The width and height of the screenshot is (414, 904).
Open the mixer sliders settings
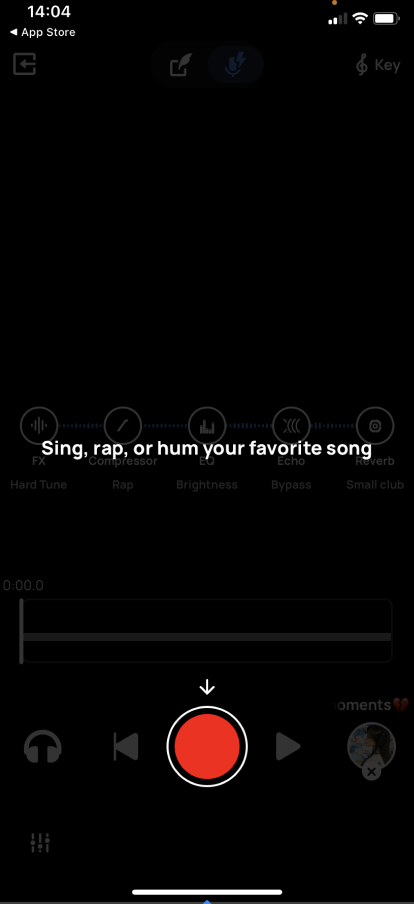[x=40, y=843]
